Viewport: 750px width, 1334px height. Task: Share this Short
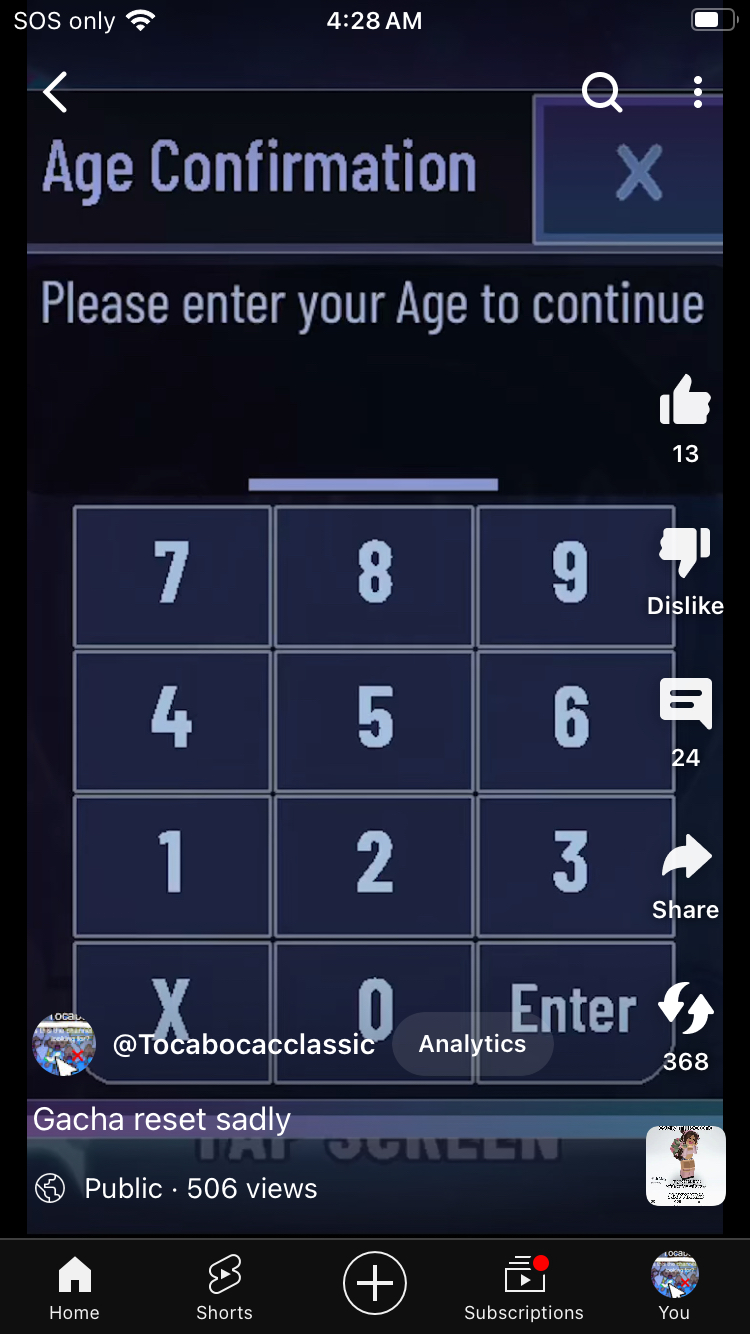[x=685, y=858]
